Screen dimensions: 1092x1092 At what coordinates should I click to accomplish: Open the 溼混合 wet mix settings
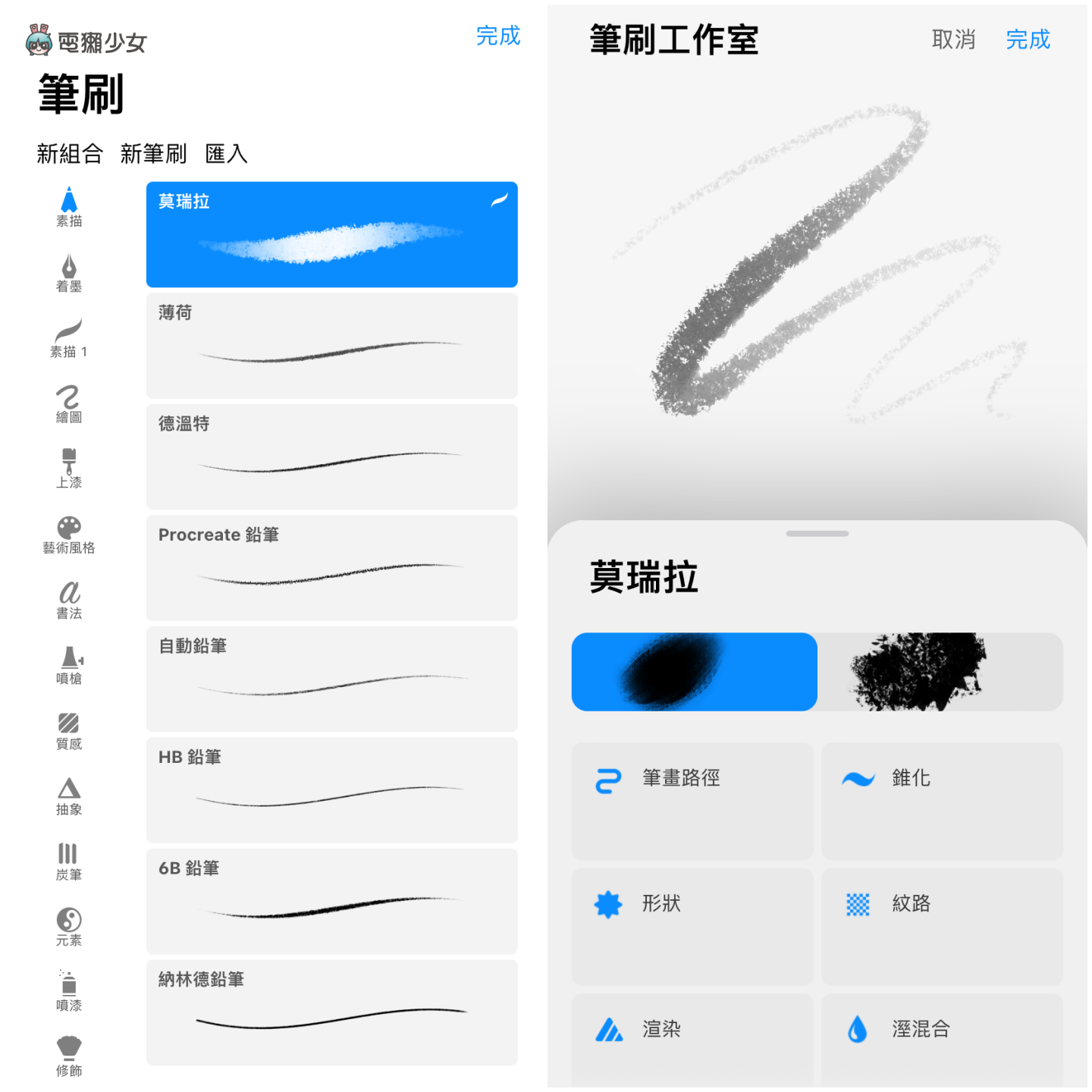pos(942,1039)
